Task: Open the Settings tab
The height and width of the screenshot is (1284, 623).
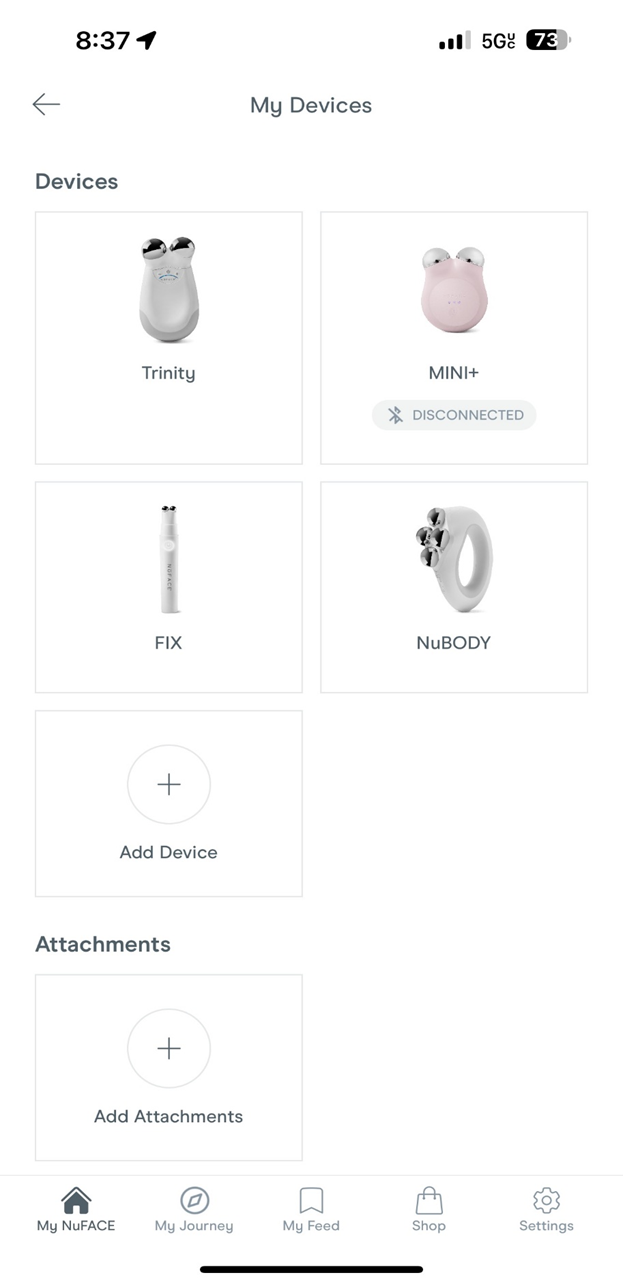Action: point(546,1210)
